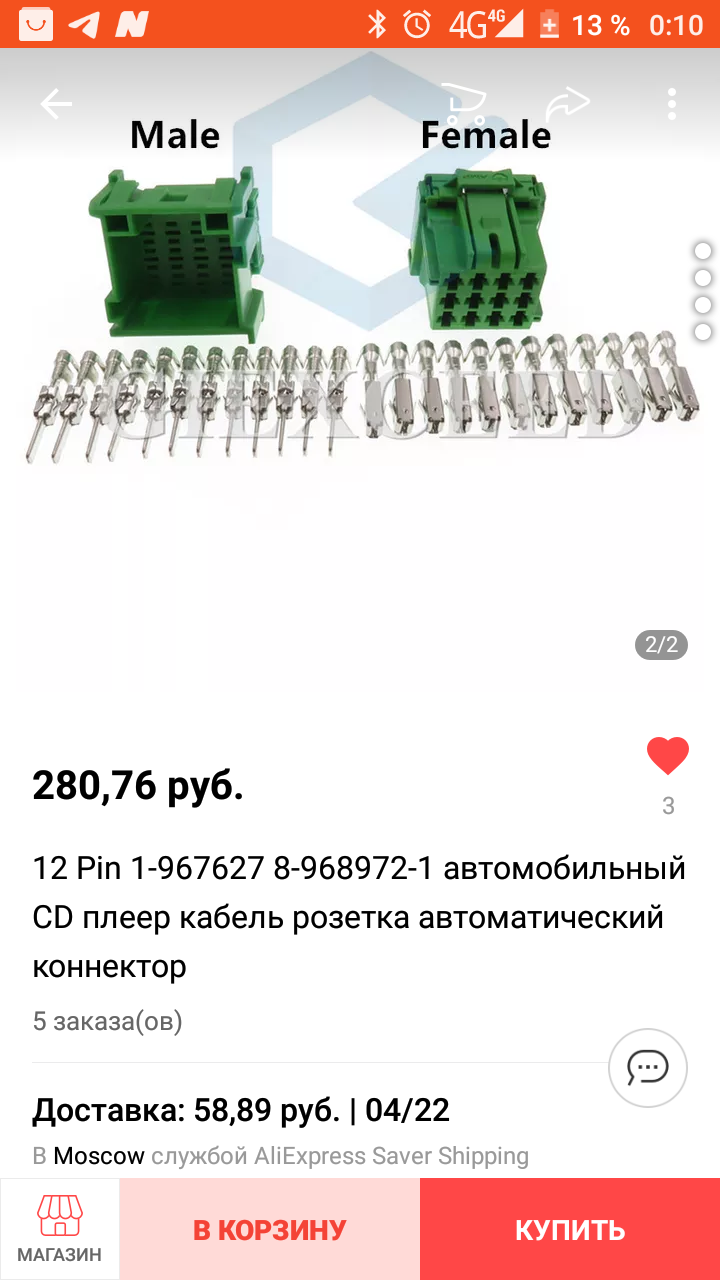The image size is (720, 1280).
Task: Open the three-dot overflow menu
Action: coord(672,104)
